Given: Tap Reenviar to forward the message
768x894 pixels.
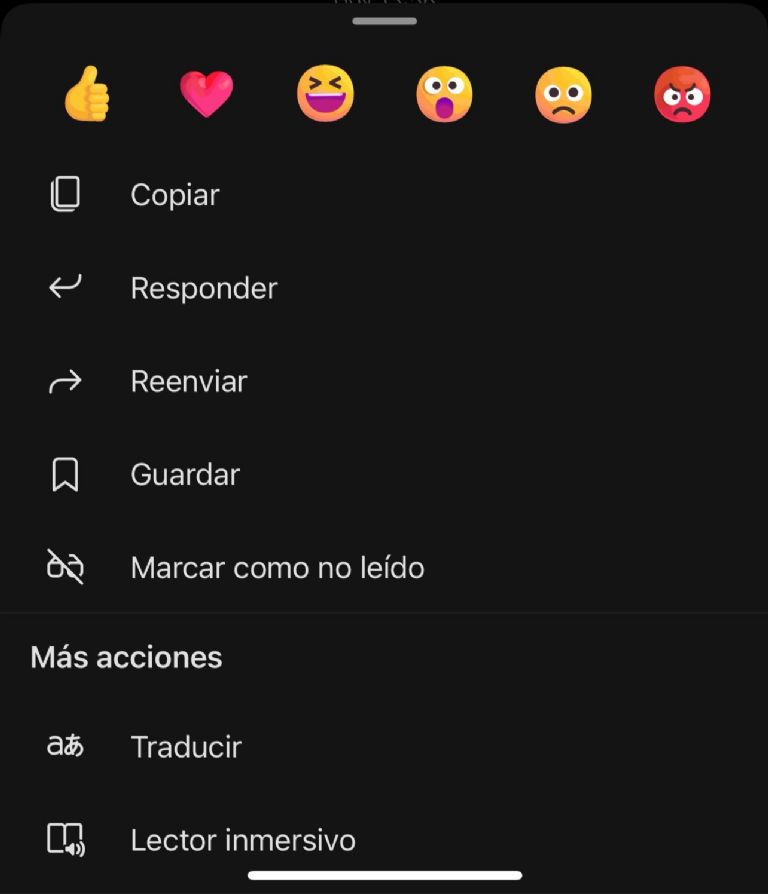Looking at the screenshot, I should tap(188, 381).
